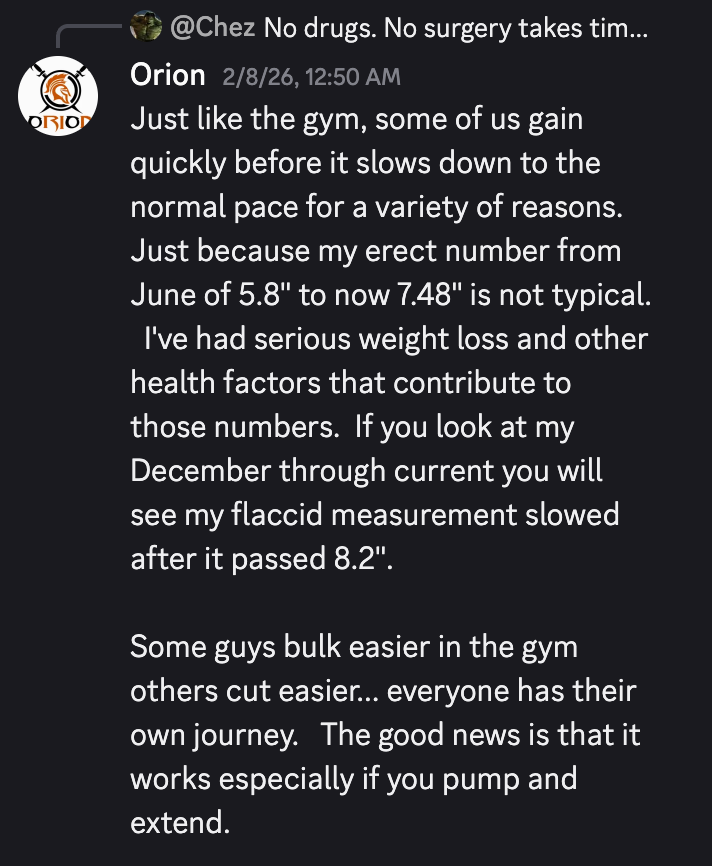Open Orion's profile avatar
Viewport: 712px width, 866px height.
(58, 97)
